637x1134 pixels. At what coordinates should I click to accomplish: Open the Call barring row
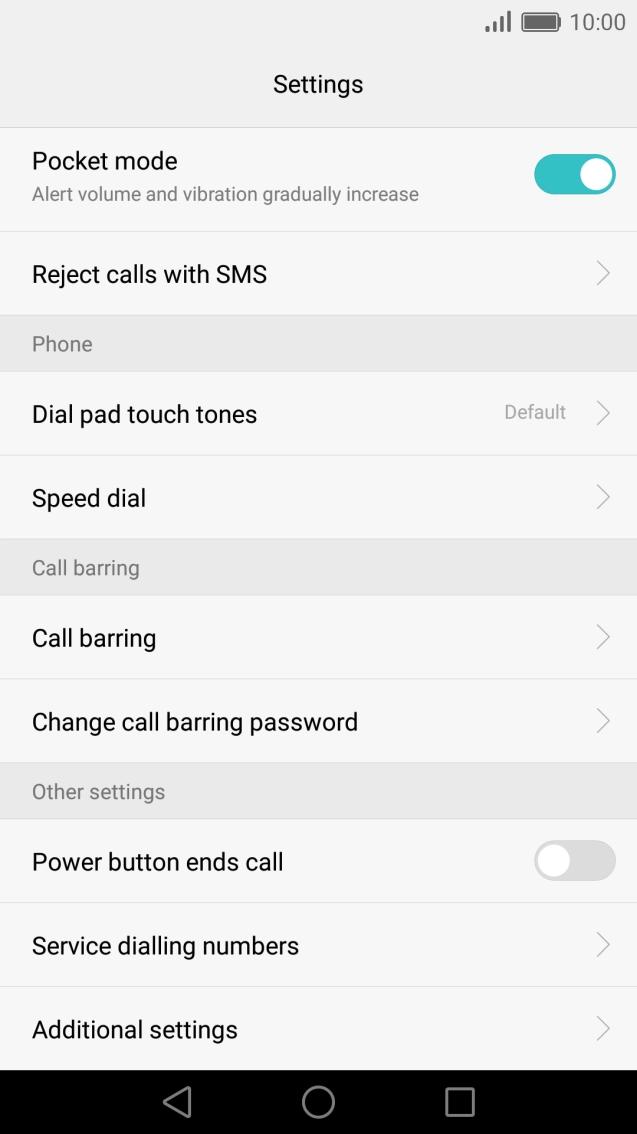click(x=318, y=638)
